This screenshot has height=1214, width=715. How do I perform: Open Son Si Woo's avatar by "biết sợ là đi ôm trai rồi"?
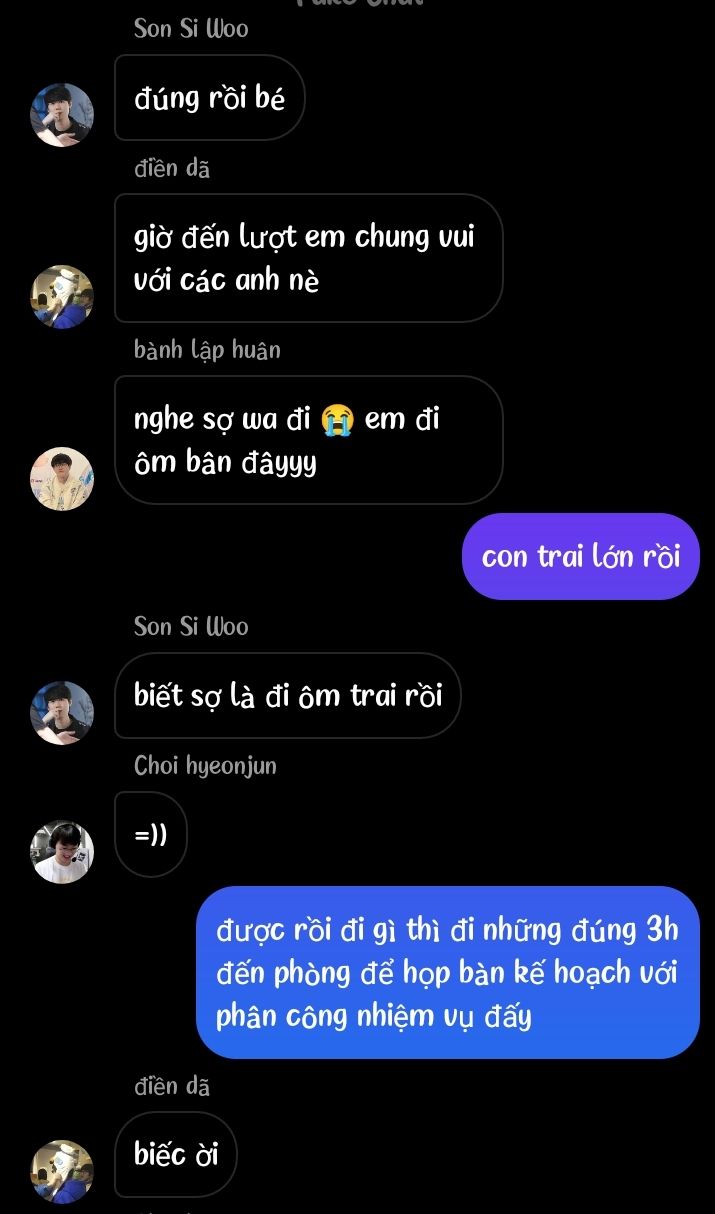coord(64,713)
